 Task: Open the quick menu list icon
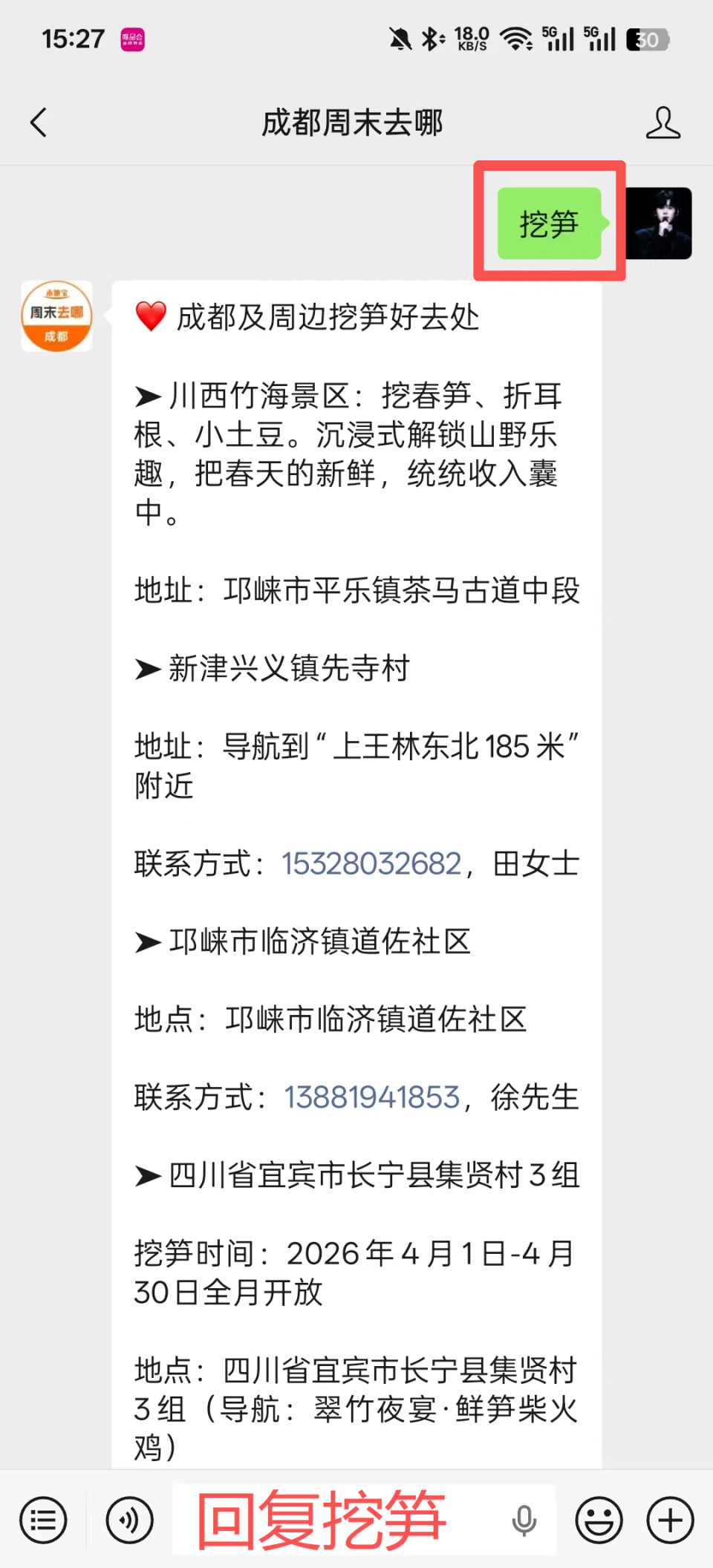[43, 1520]
